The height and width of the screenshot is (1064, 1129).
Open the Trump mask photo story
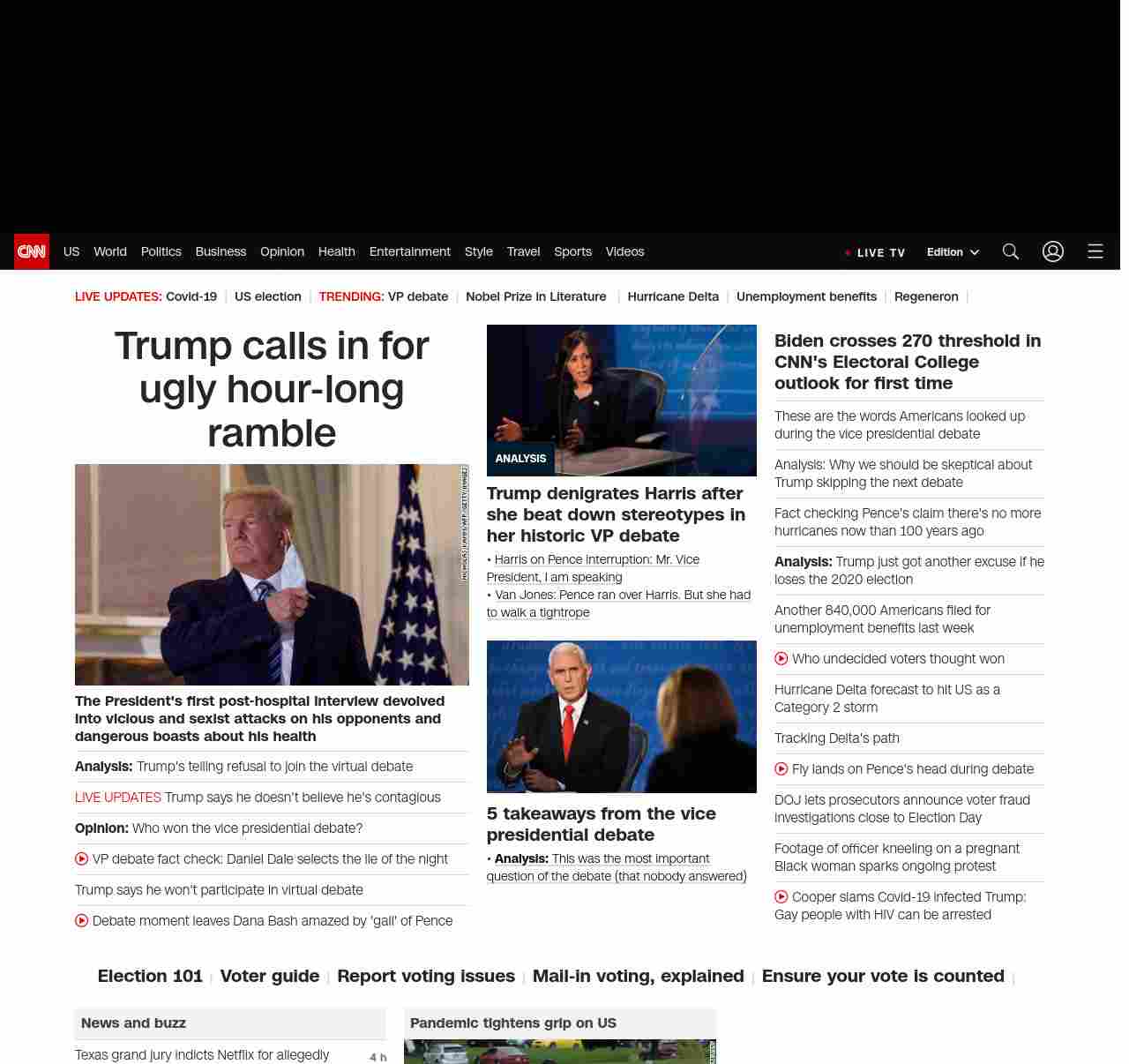(272, 574)
